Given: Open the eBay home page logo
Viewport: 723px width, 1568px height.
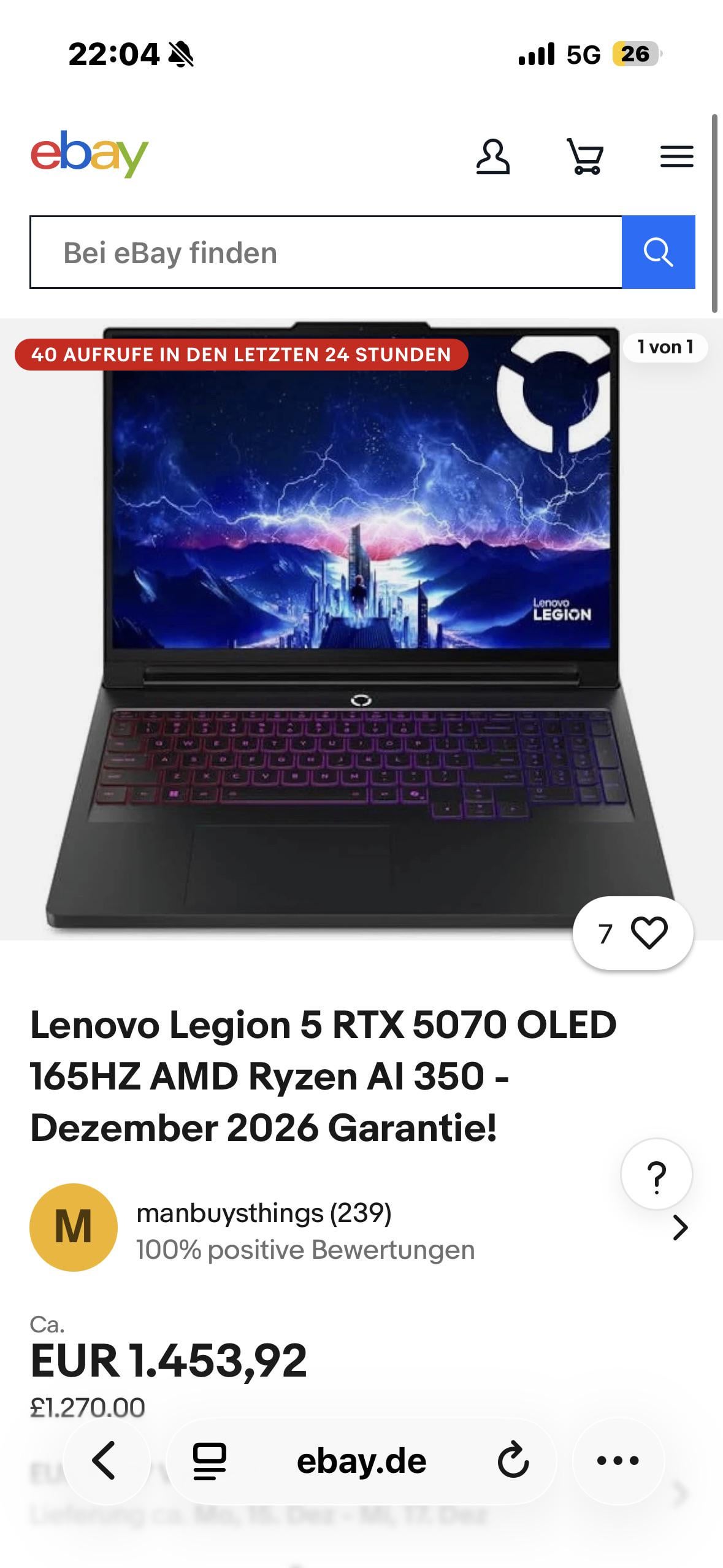Looking at the screenshot, I should tap(90, 154).
